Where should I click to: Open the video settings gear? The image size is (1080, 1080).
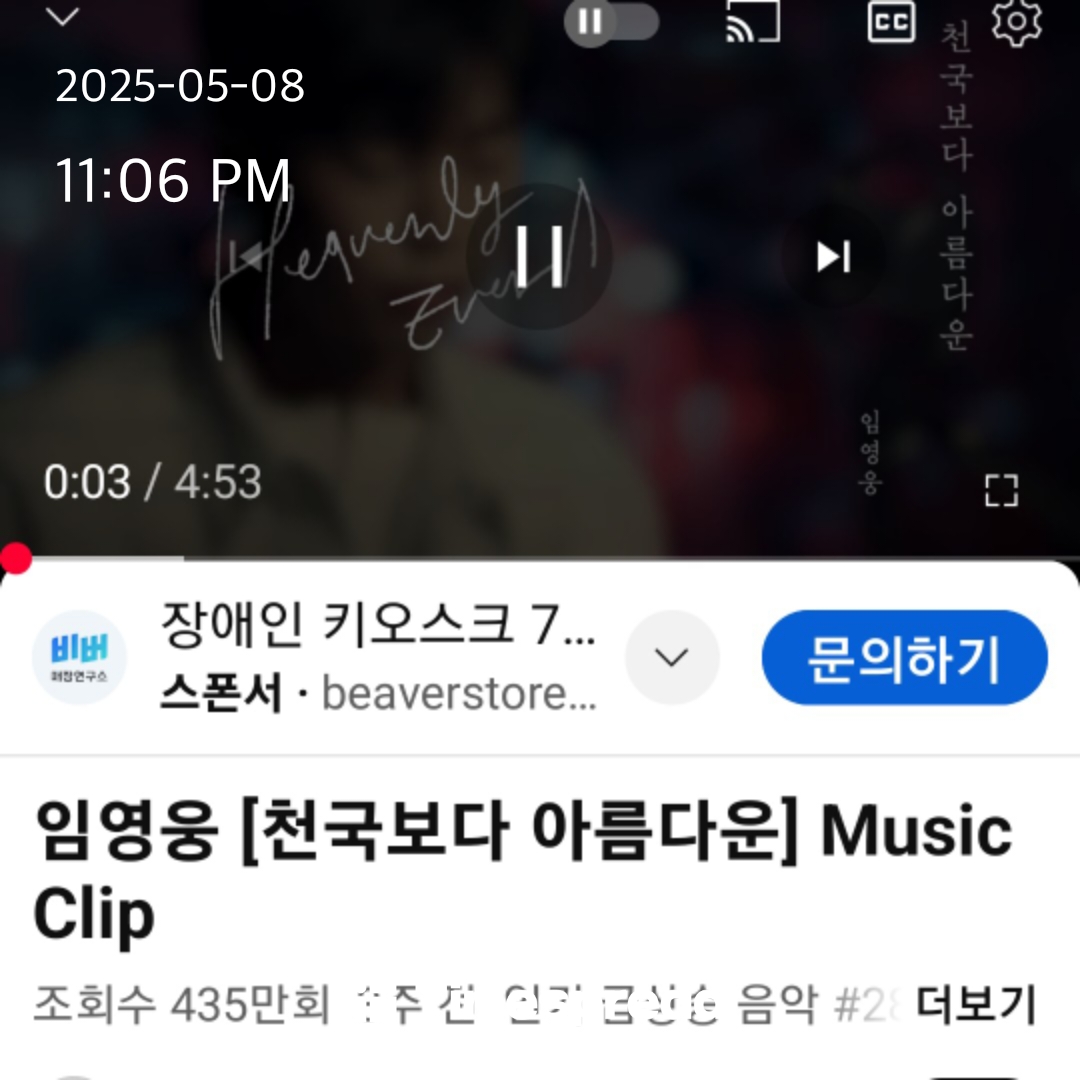(x=1017, y=22)
